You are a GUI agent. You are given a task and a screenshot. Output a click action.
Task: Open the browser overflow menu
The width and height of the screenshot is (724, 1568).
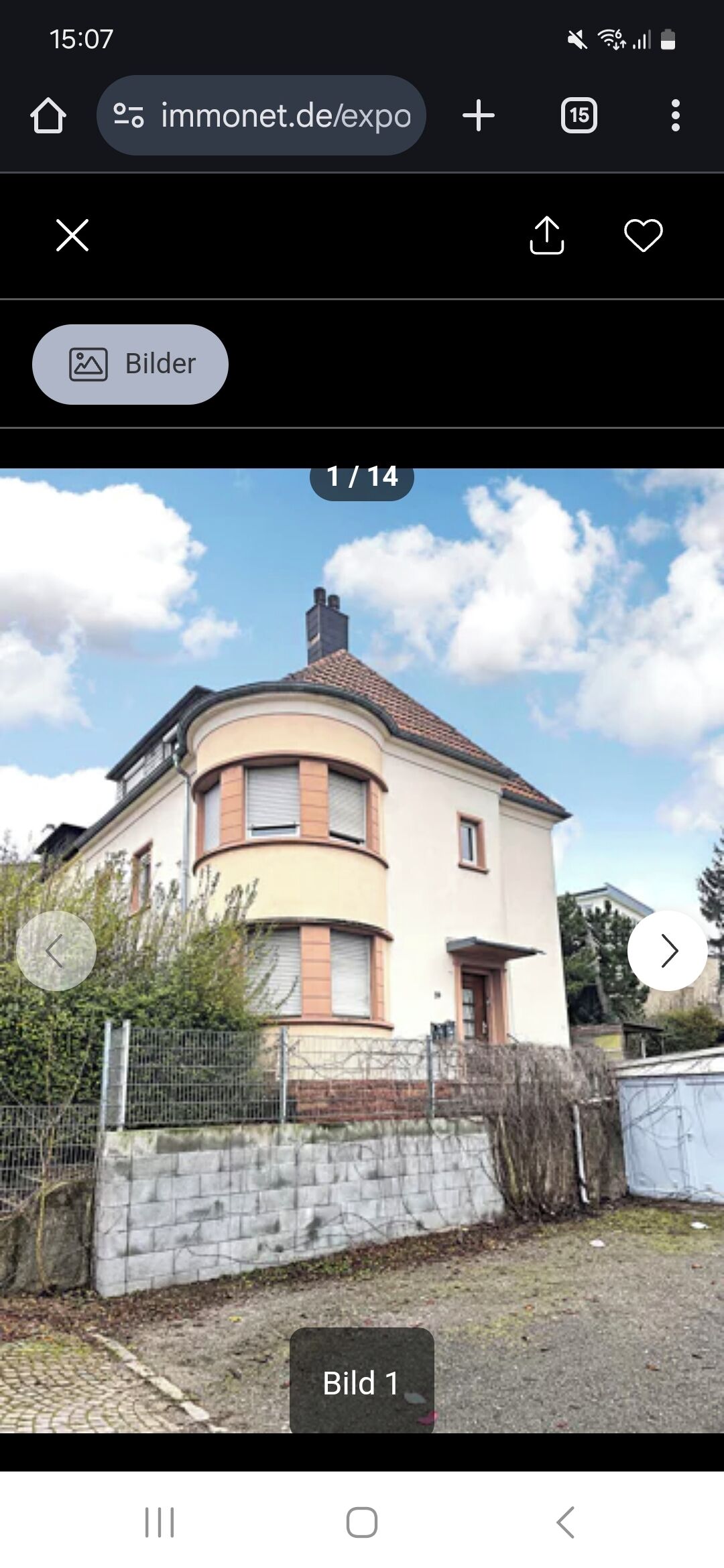675,115
